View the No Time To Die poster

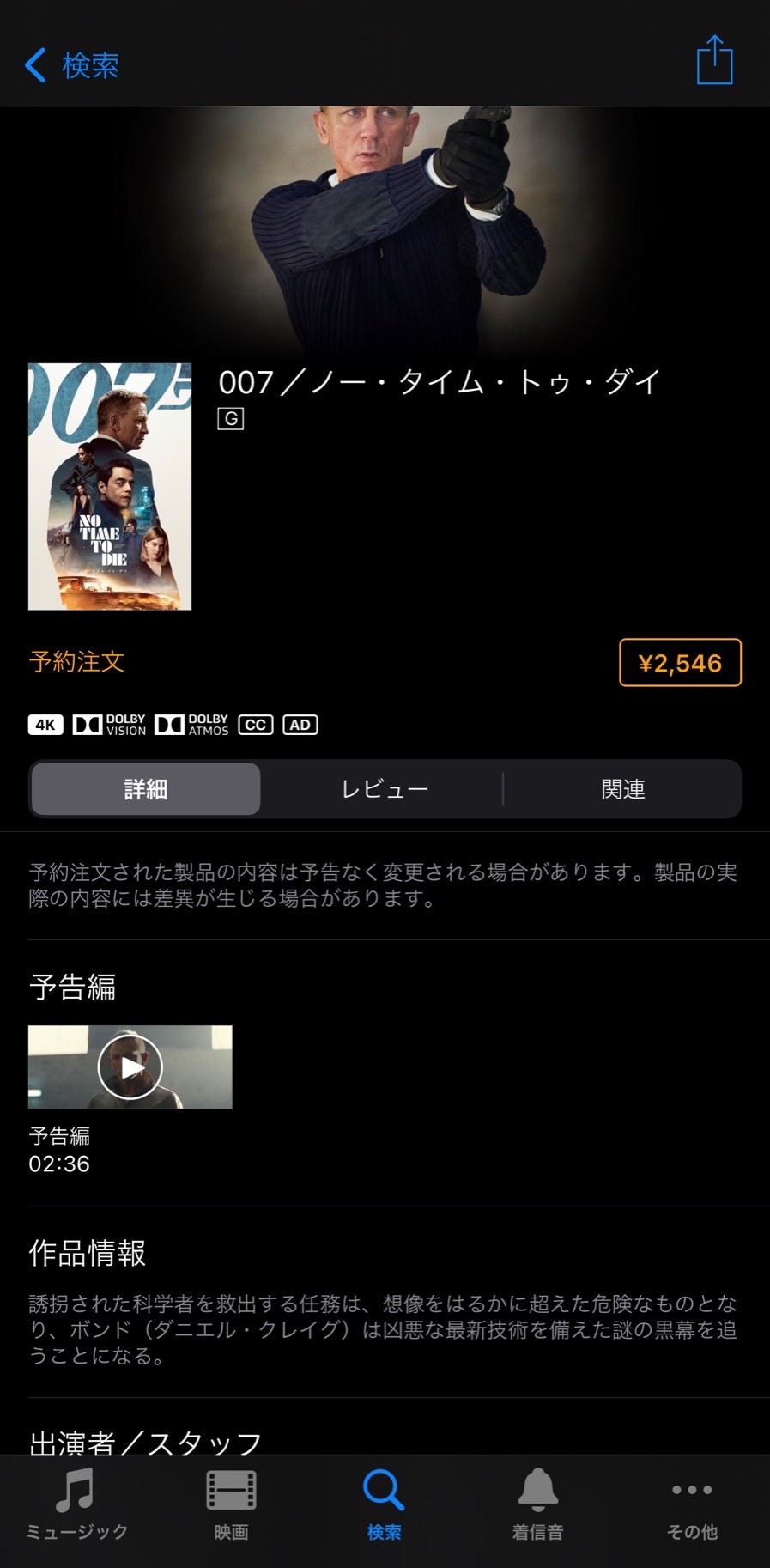[110, 487]
